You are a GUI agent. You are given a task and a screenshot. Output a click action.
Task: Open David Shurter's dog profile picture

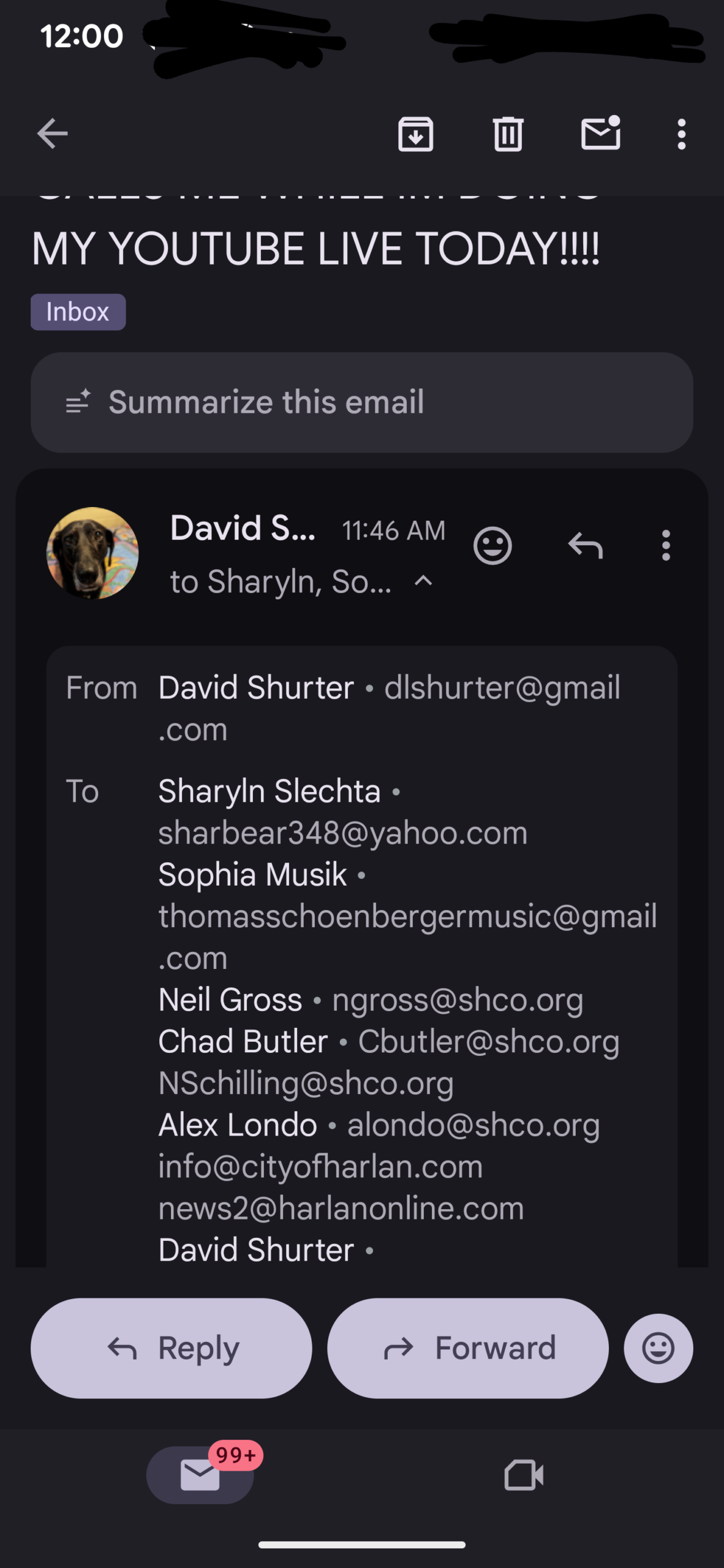click(x=92, y=552)
